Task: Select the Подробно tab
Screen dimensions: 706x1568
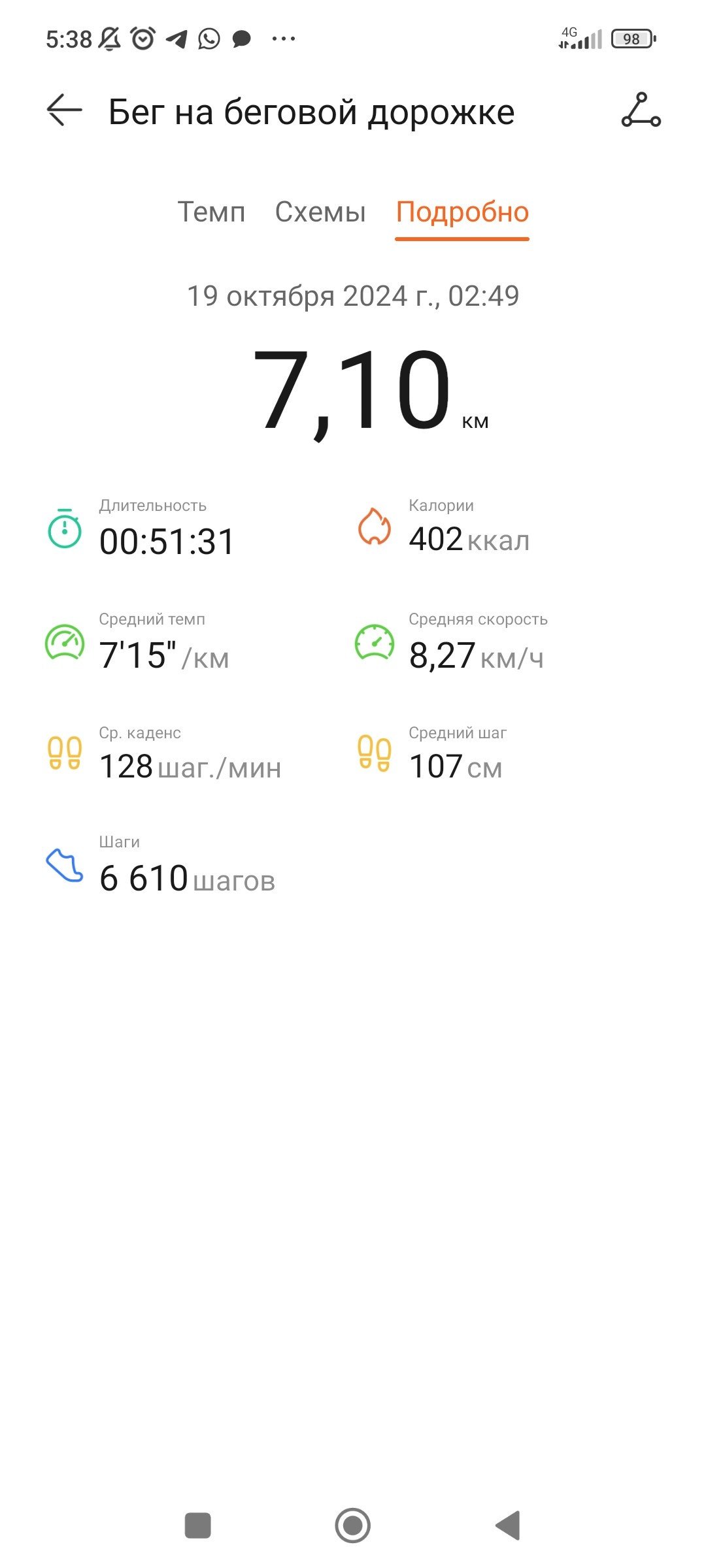Action: tap(462, 213)
